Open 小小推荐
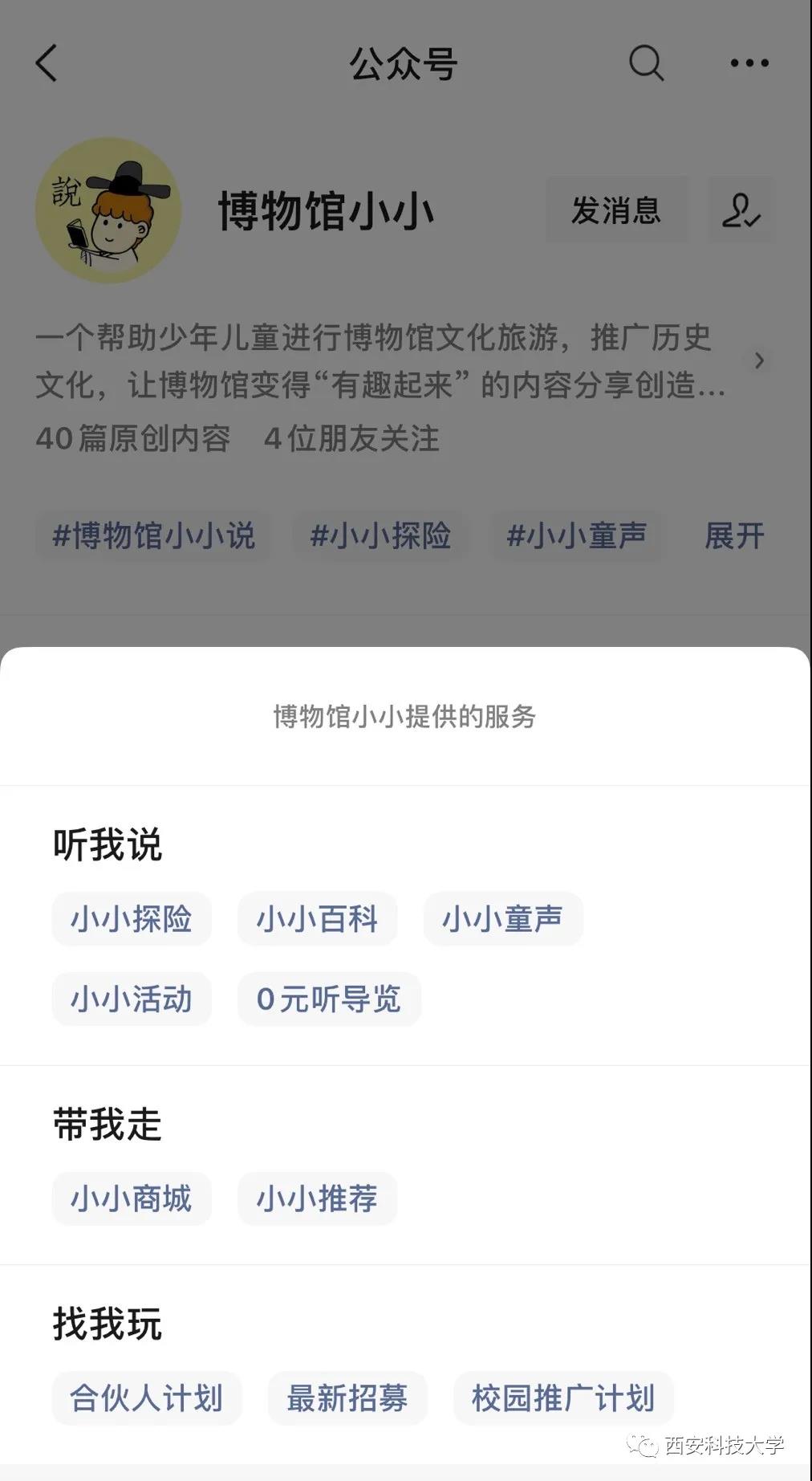812x1481 pixels. [317, 1198]
